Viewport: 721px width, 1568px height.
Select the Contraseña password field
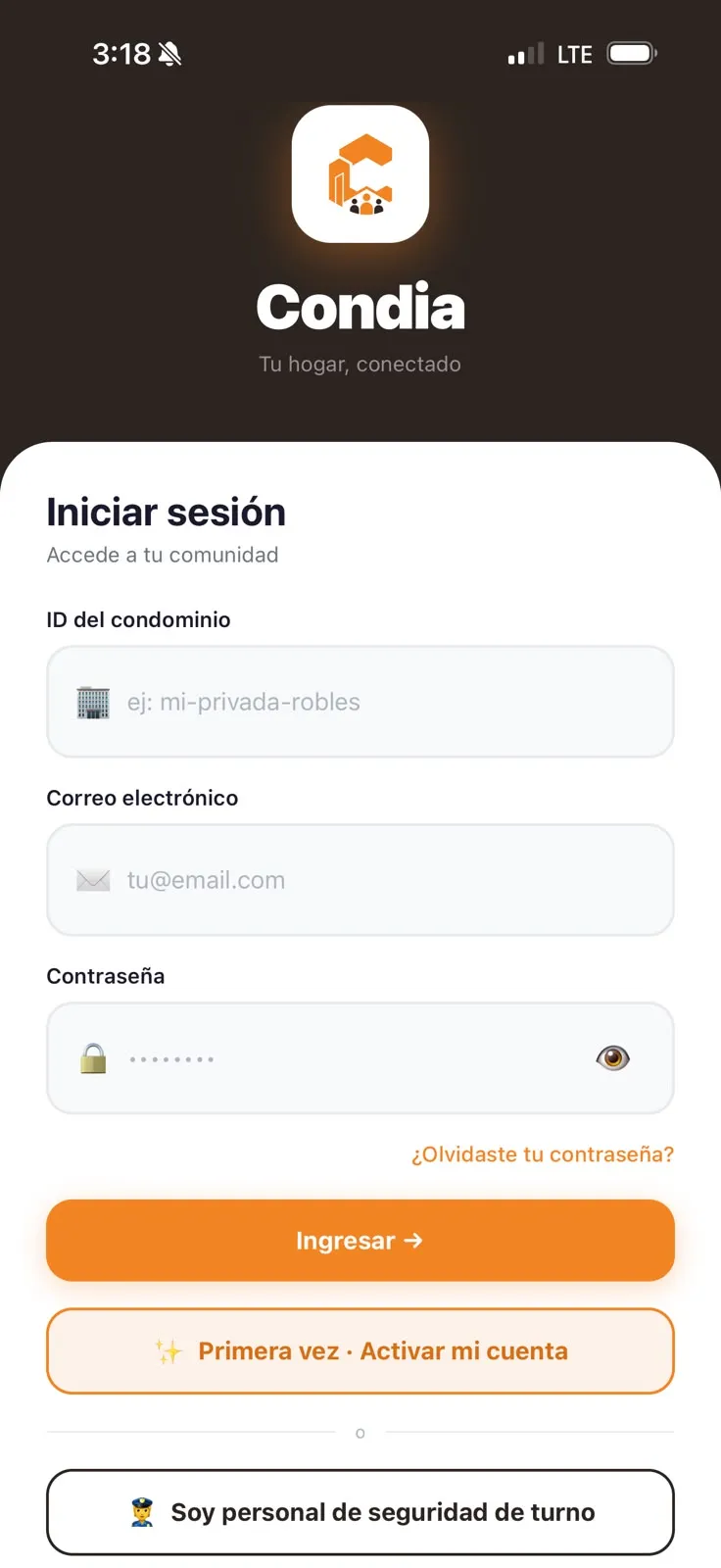360,1058
